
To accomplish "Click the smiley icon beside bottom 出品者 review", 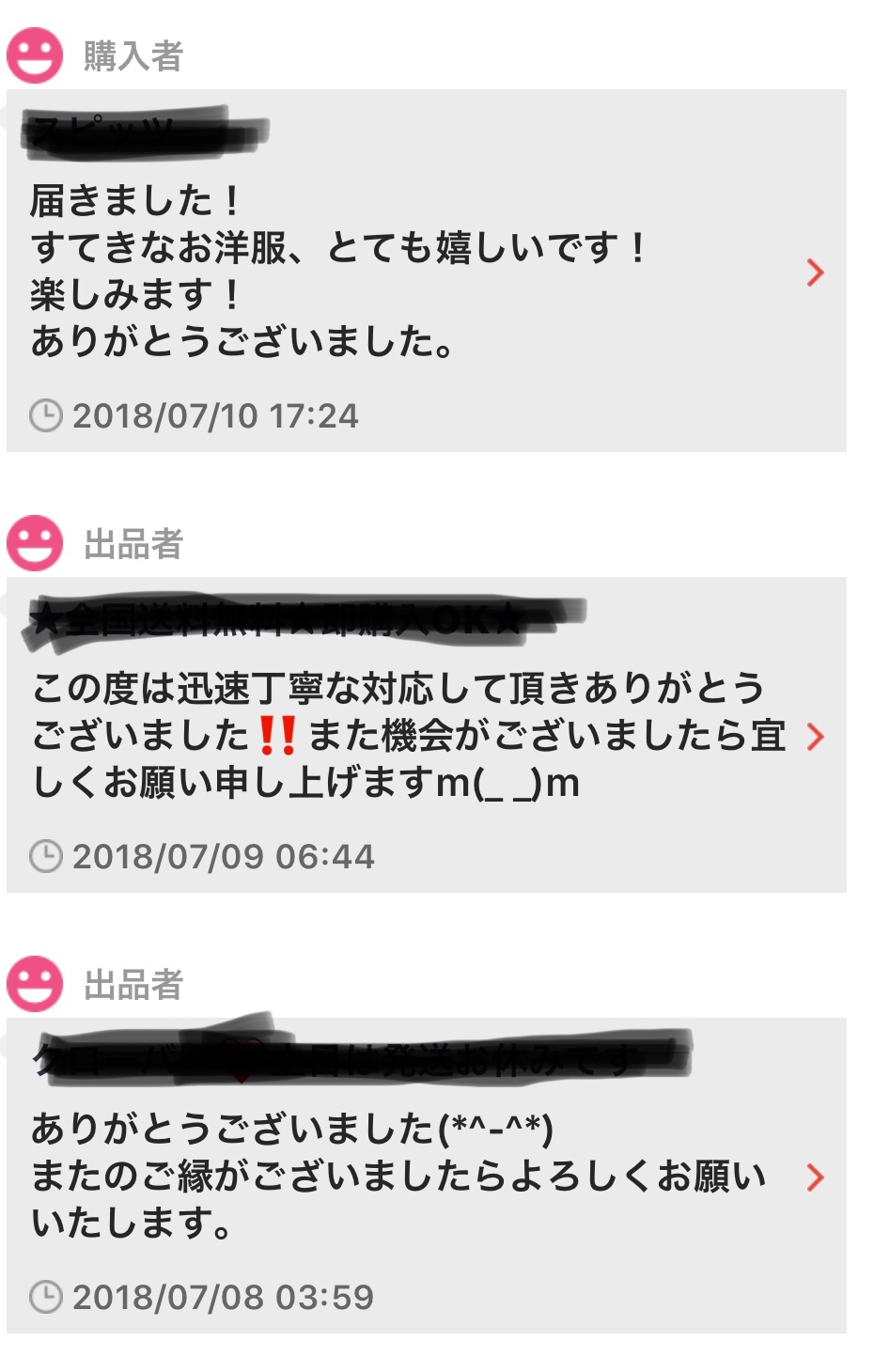I will pyautogui.click(x=36, y=986).
